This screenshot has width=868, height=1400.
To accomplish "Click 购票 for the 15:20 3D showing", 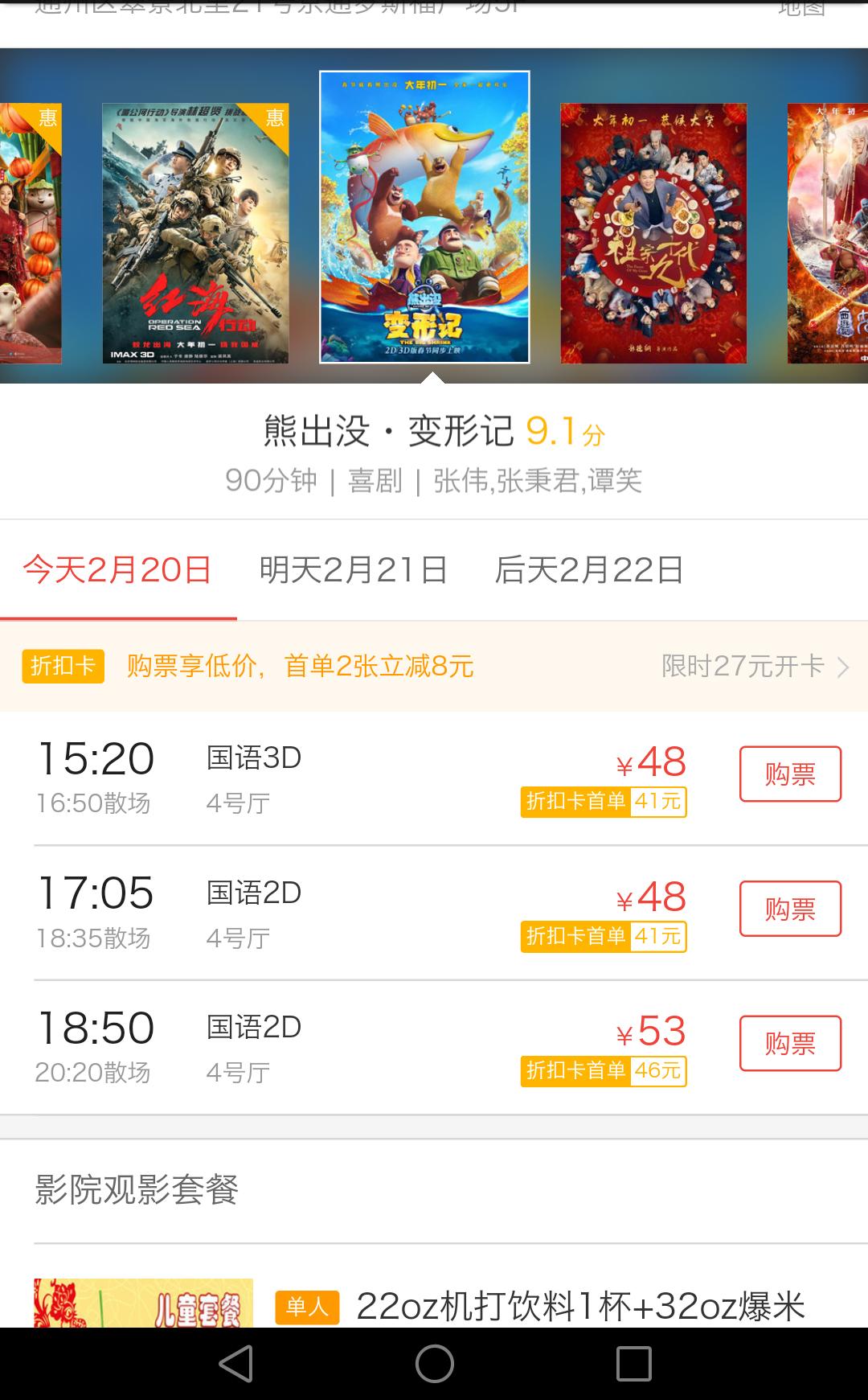I will [x=790, y=773].
